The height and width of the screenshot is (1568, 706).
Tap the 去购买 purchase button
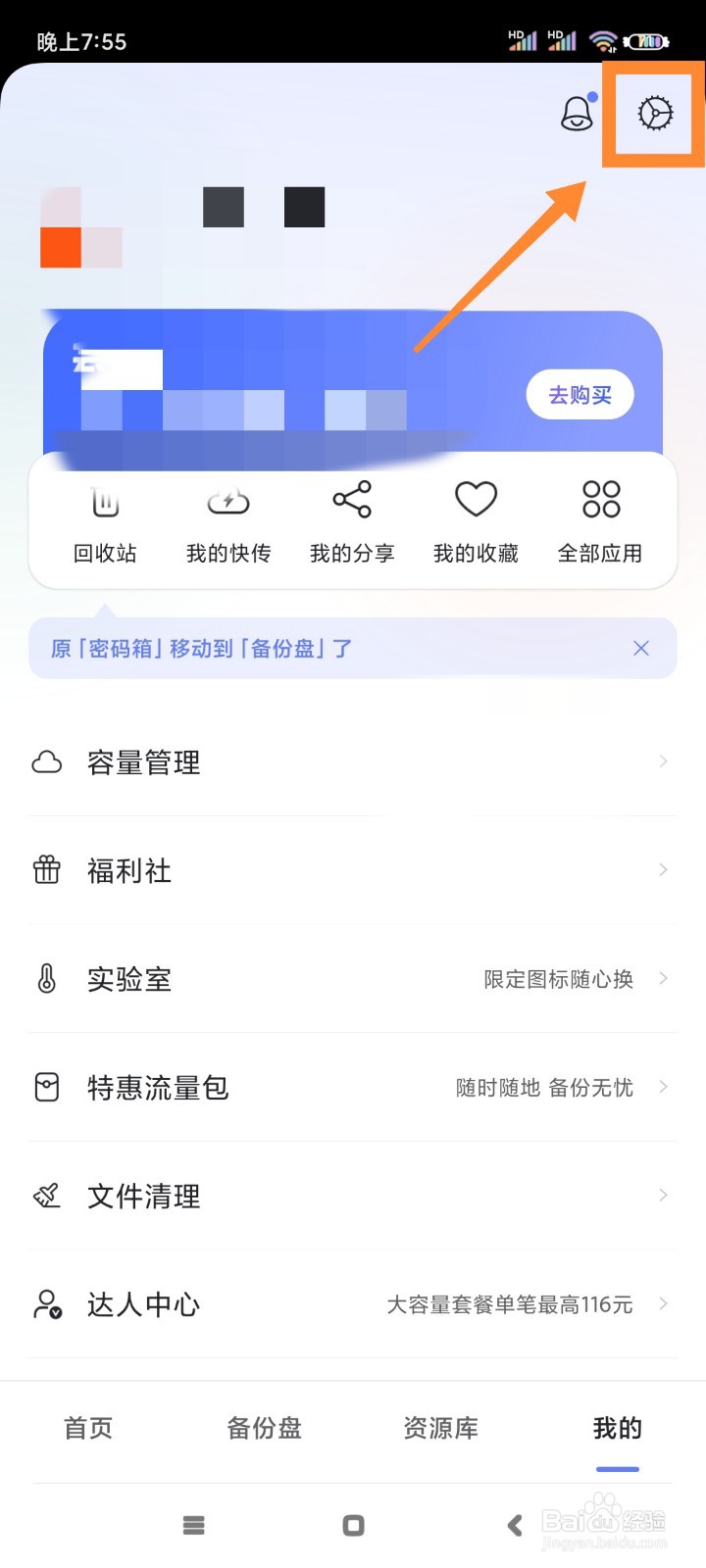580,394
